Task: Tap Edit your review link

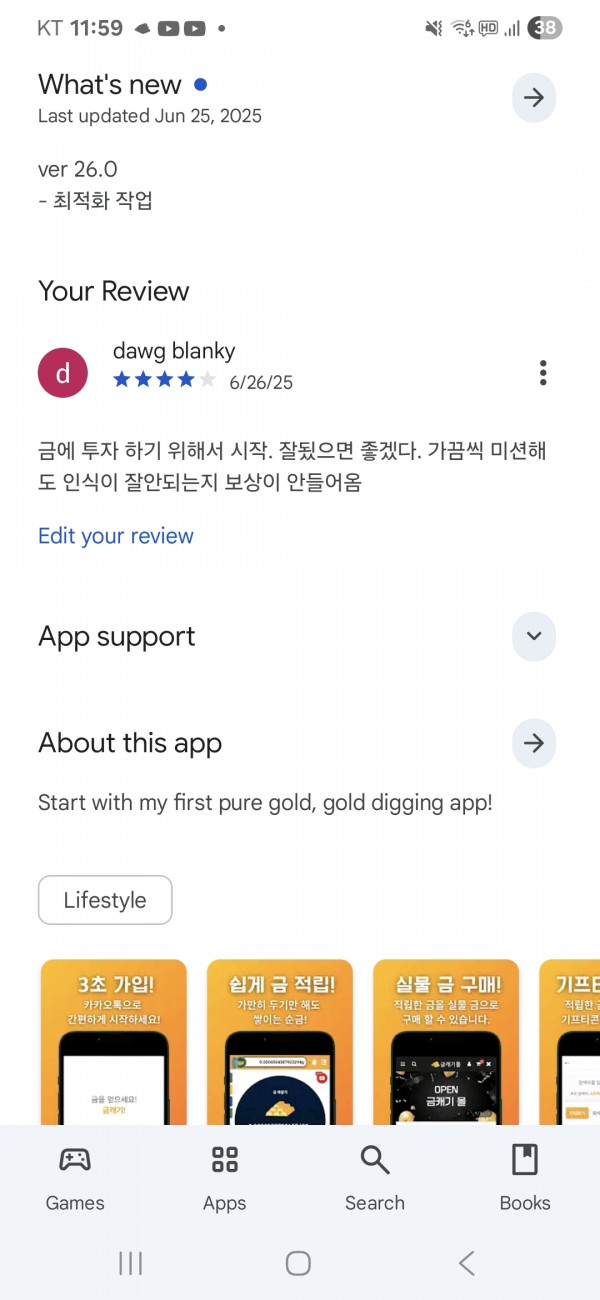Action: click(x=116, y=536)
